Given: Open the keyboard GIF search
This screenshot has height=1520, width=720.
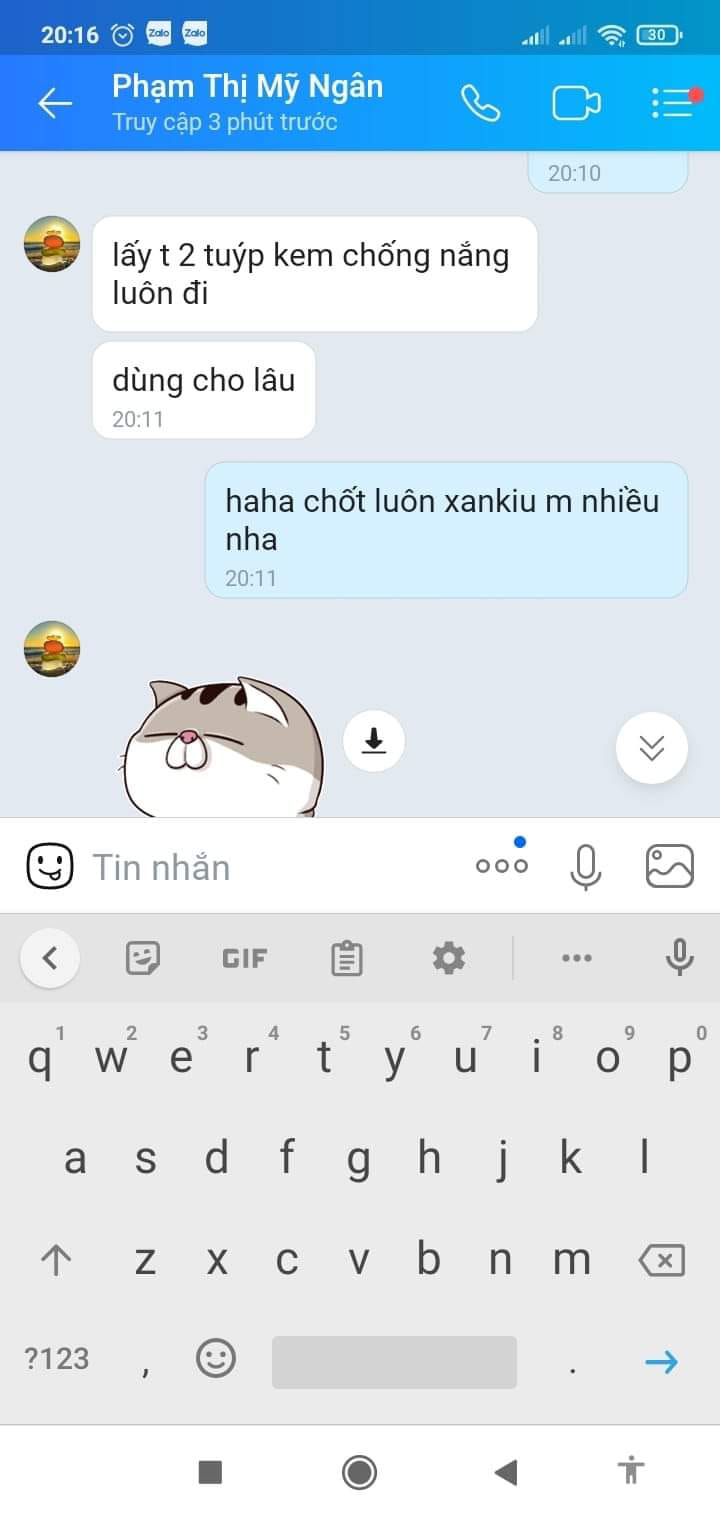Looking at the screenshot, I should tap(244, 959).
